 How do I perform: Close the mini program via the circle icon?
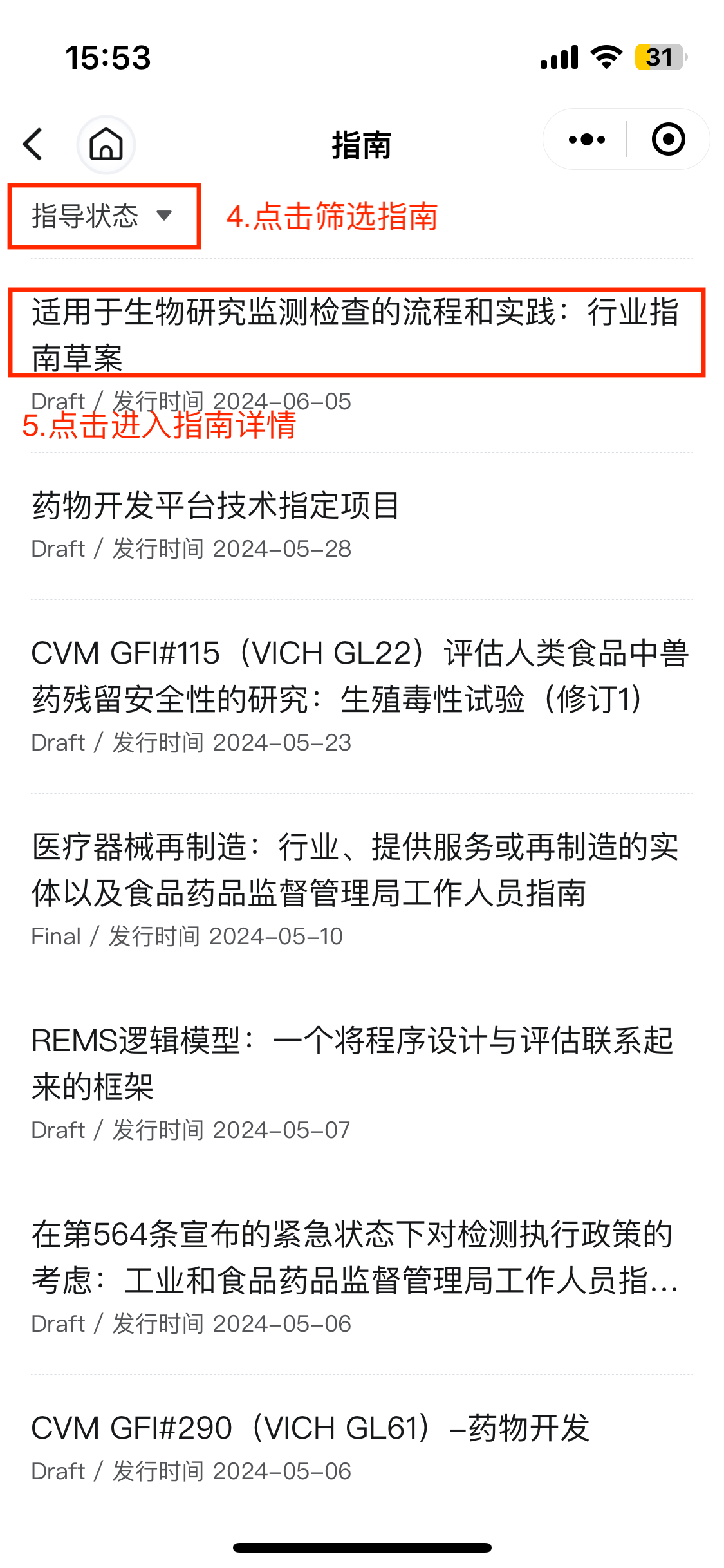(668, 140)
